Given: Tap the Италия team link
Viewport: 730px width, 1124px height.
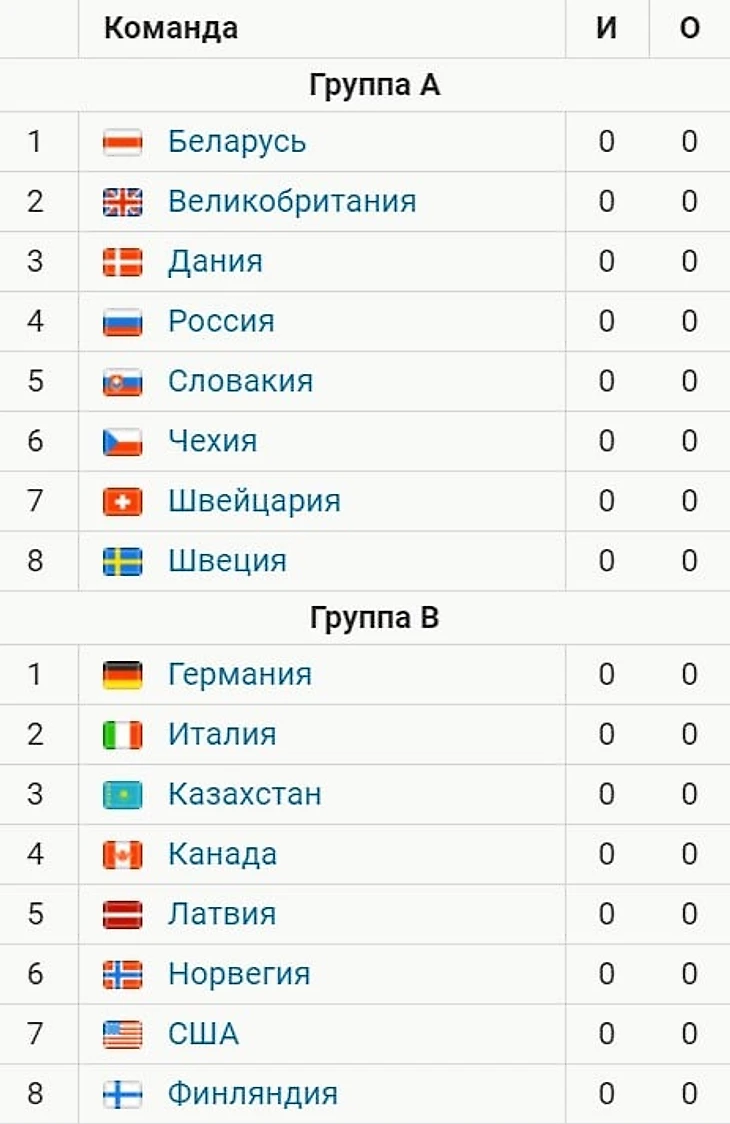Looking at the screenshot, I should coord(222,735).
